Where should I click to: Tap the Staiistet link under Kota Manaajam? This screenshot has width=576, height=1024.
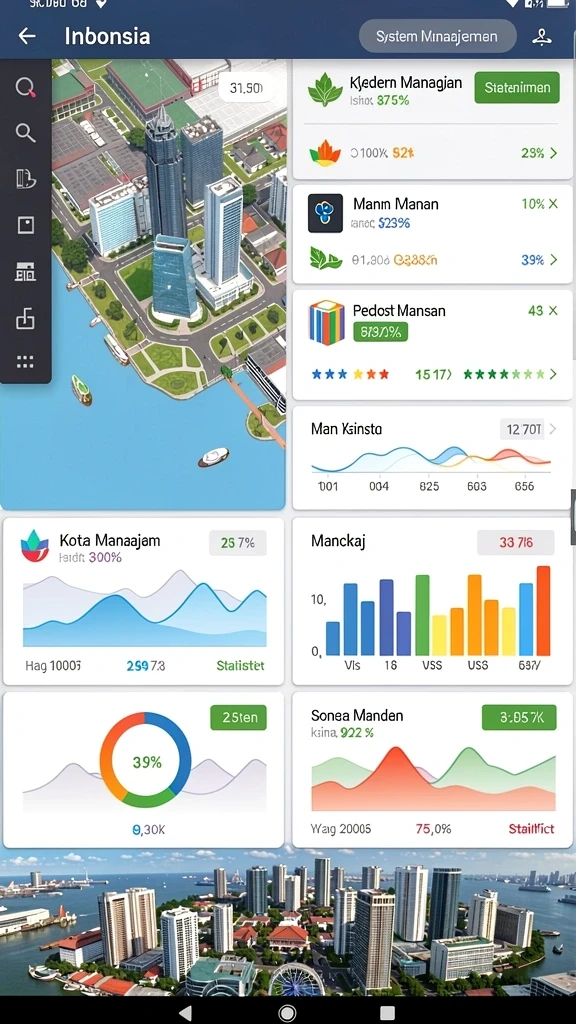tap(240, 665)
